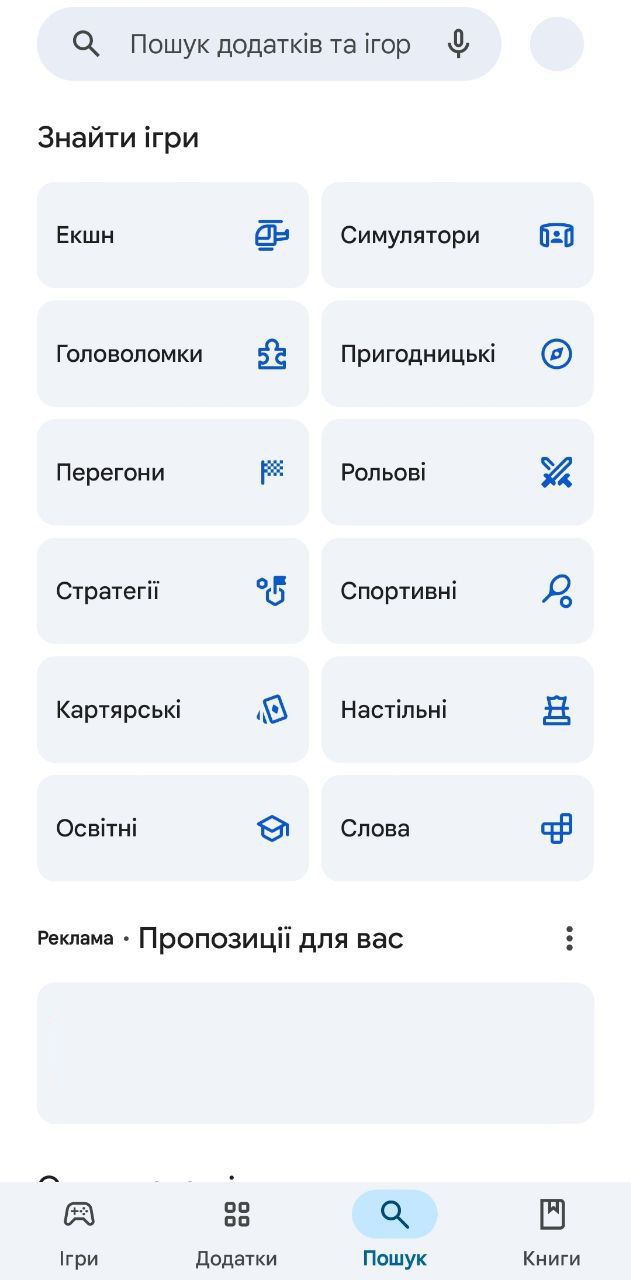Choose the Освітні category
631x1280 pixels.
173,828
